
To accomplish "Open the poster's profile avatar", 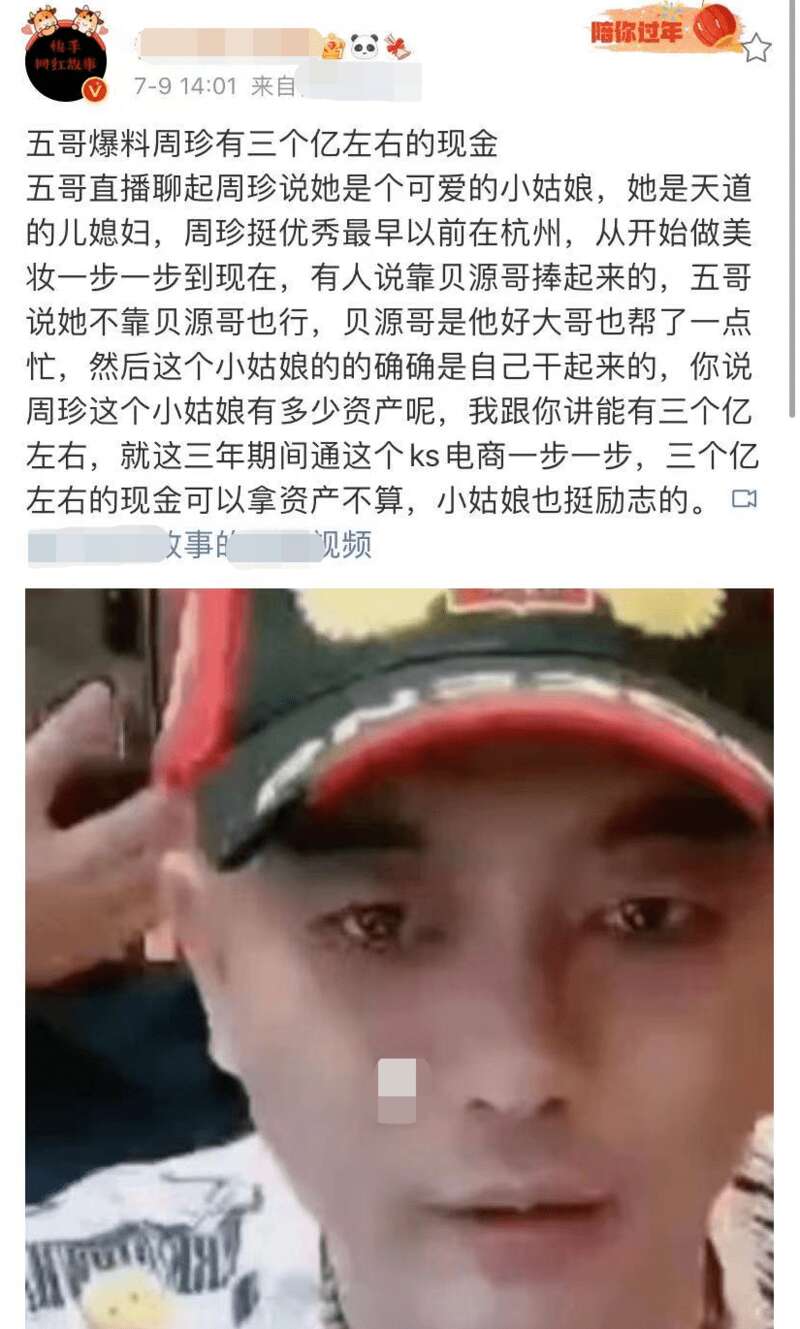I will pyautogui.click(x=65, y=57).
